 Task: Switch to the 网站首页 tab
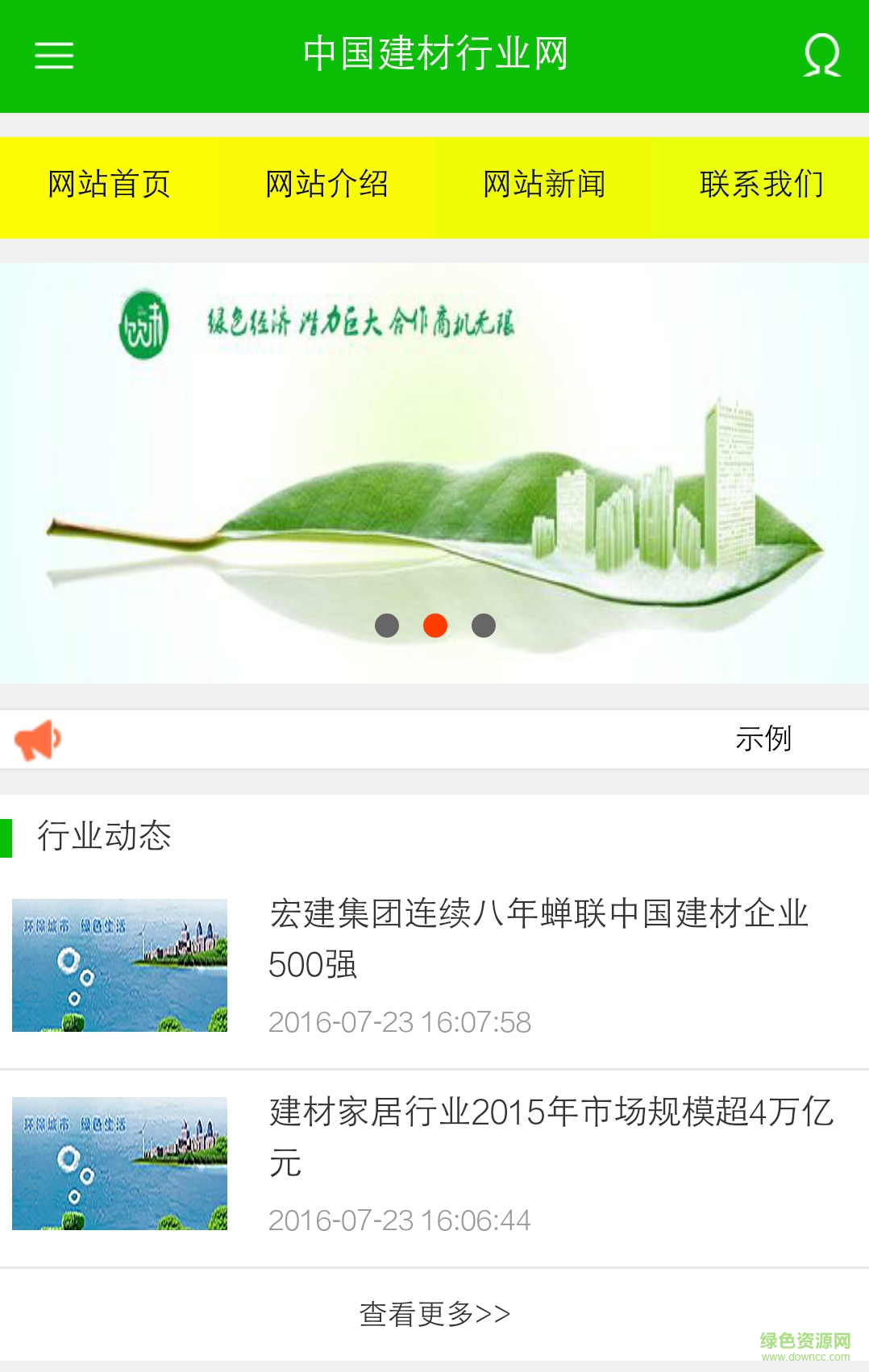point(109,185)
